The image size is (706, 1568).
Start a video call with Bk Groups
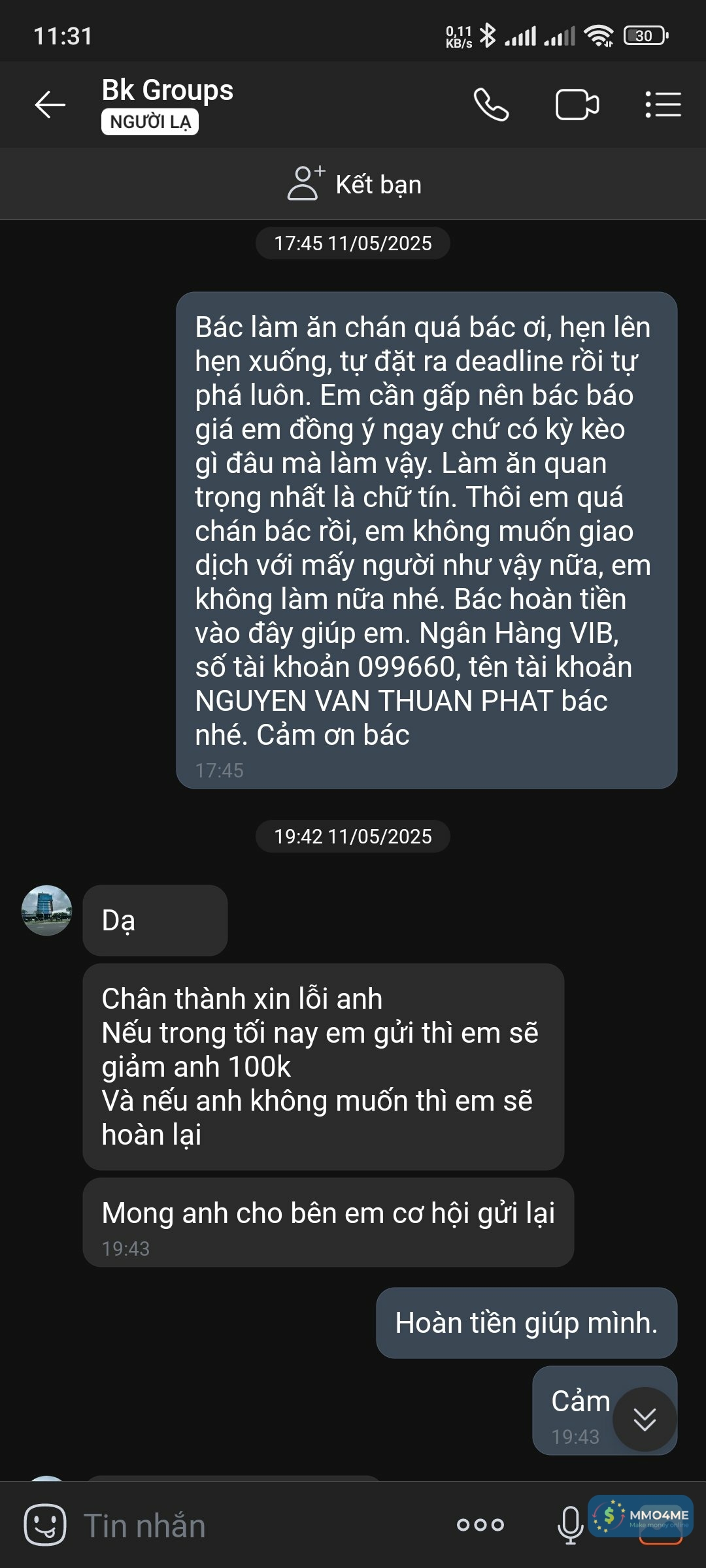(x=577, y=105)
